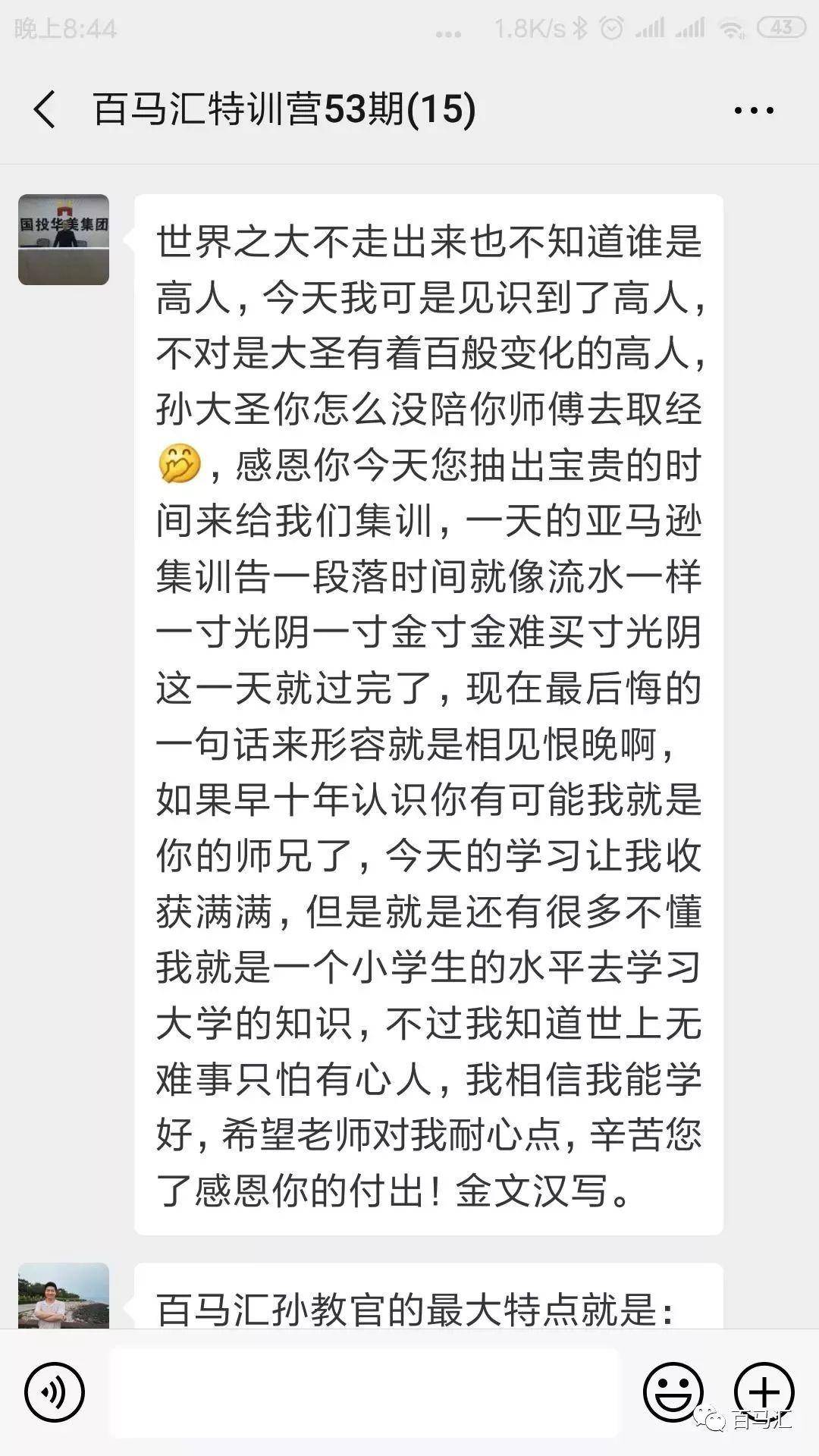Switch to voice message input
The image size is (819, 1456).
click(x=55, y=1392)
